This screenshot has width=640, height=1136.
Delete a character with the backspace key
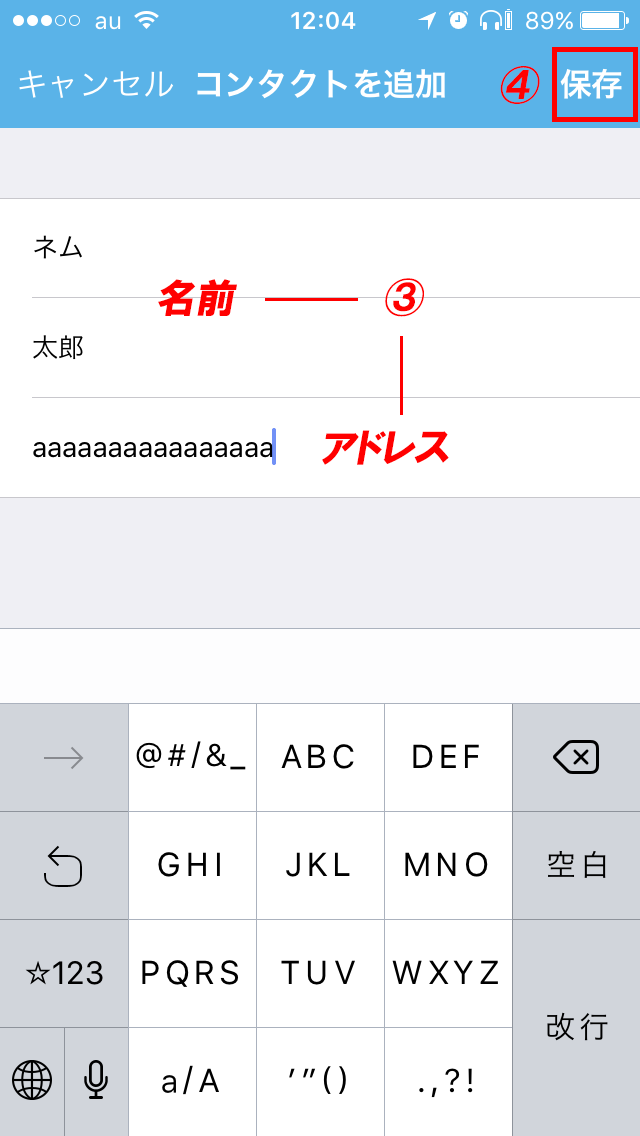click(576, 757)
